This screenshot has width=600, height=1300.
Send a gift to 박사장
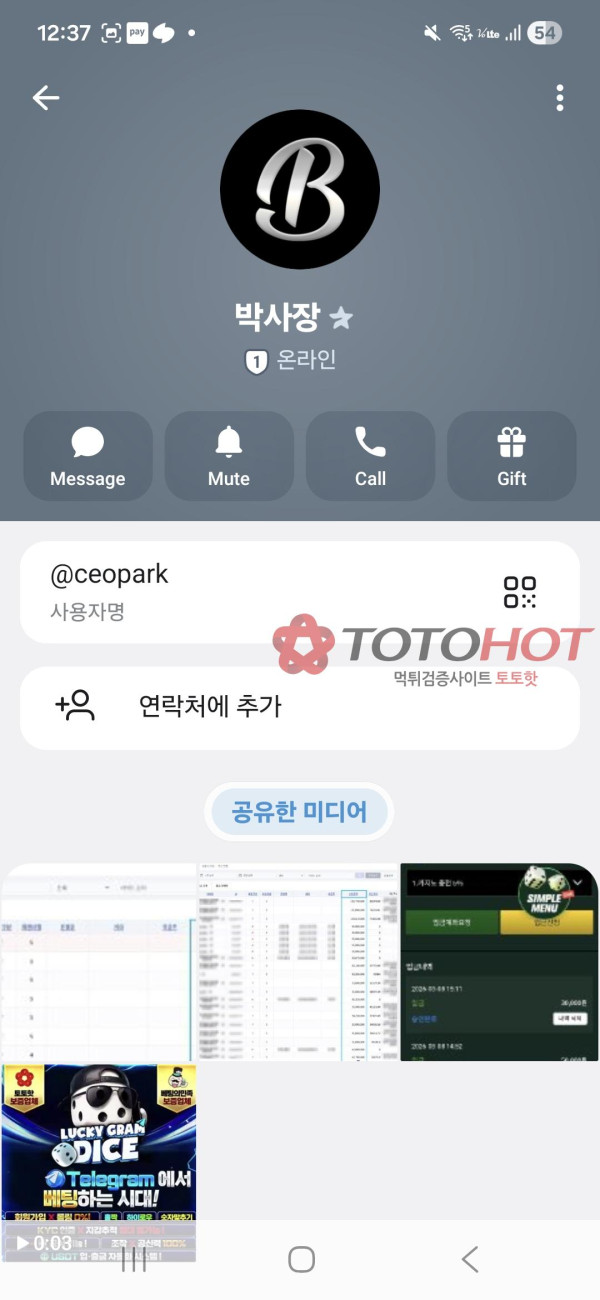(x=511, y=456)
